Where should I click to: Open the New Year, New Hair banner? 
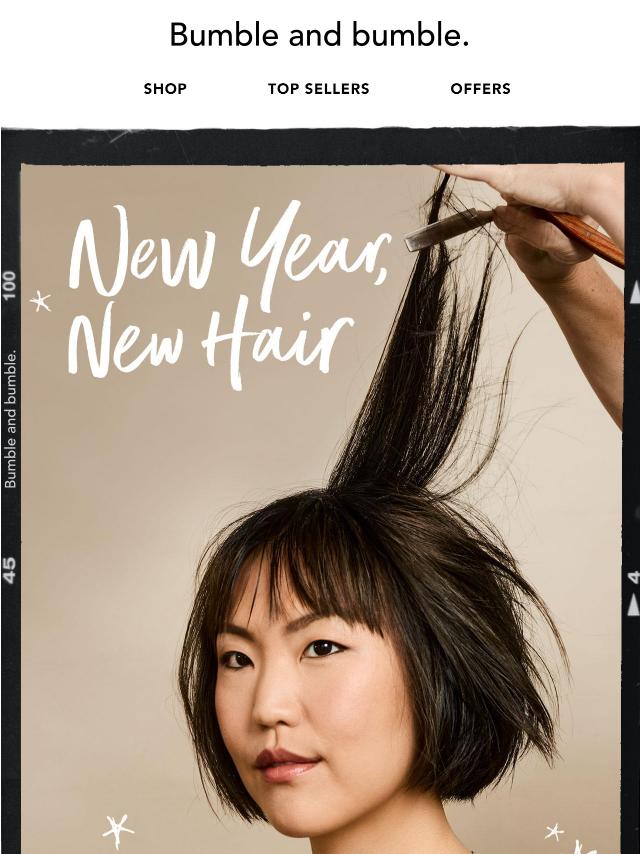click(320, 490)
